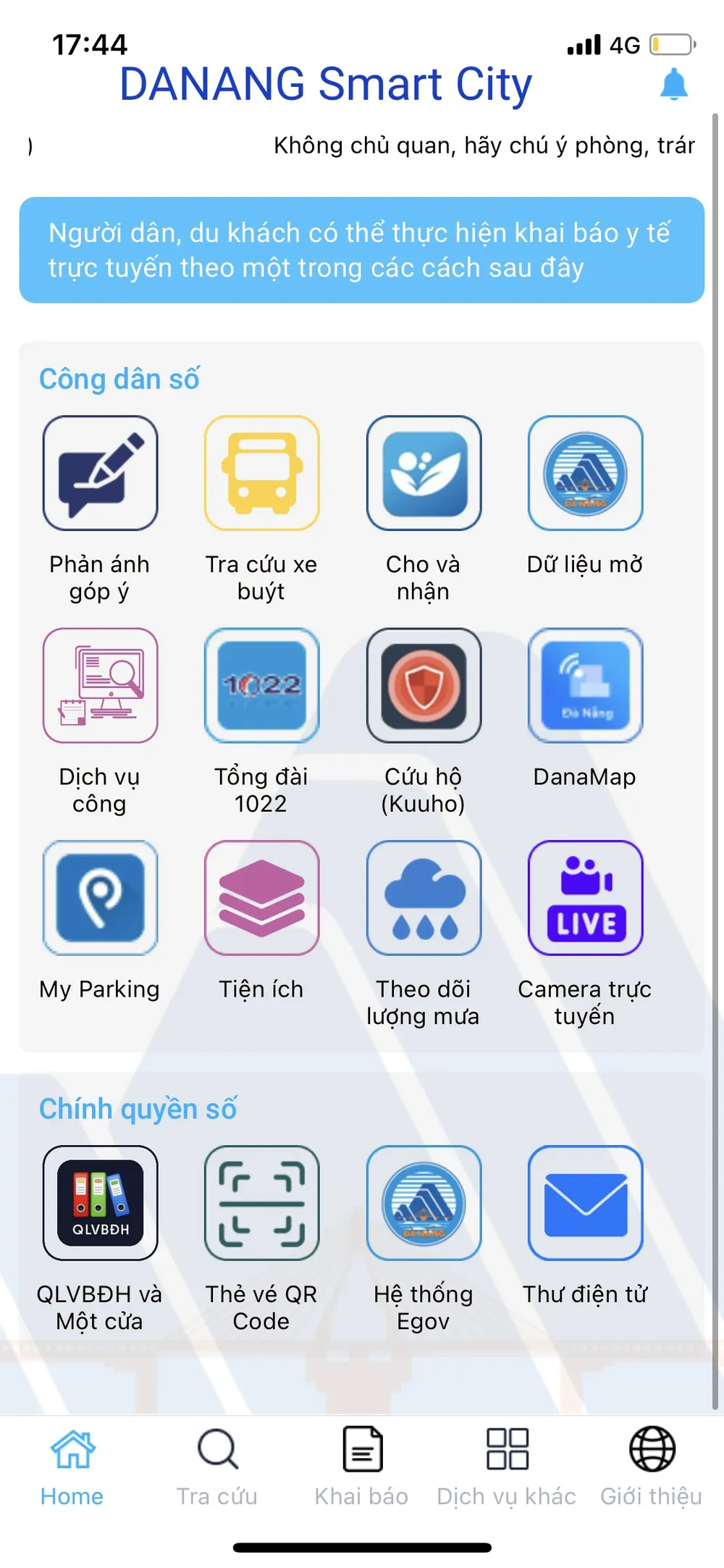The width and height of the screenshot is (724, 1568).
Task: Open Cứu hộ (Kuuho) rescue icon
Action: pyautogui.click(x=424, y=686)
